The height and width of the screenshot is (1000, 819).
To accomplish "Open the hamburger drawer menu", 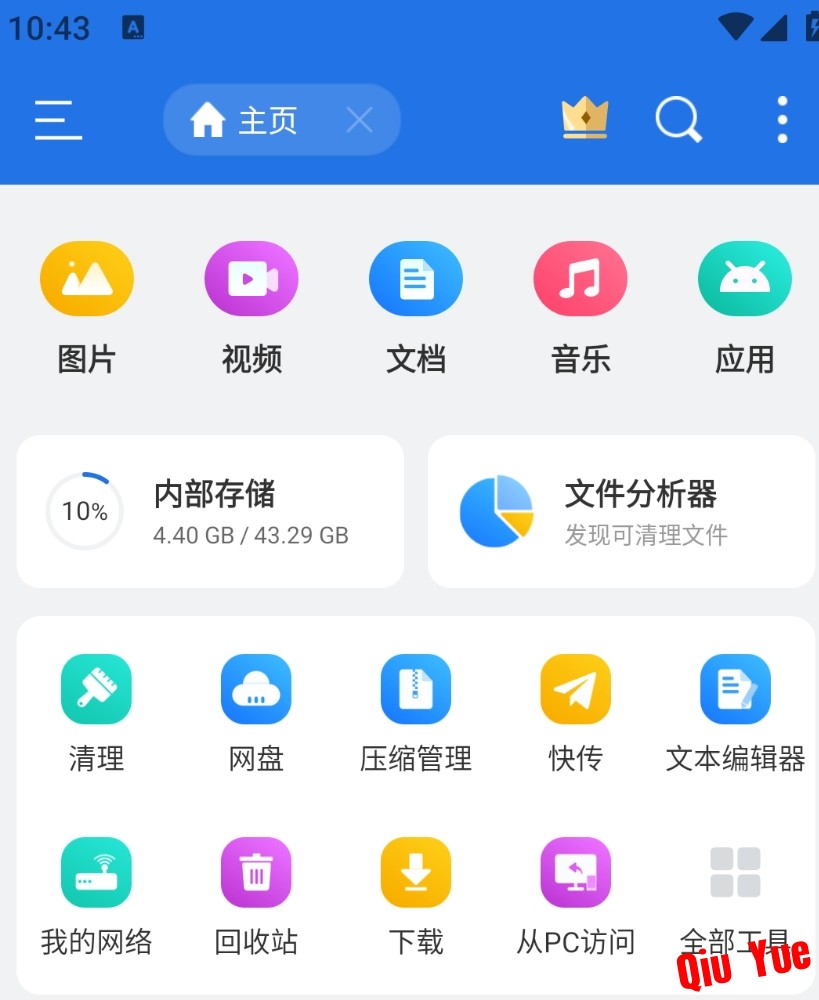I will coord(58,121).
